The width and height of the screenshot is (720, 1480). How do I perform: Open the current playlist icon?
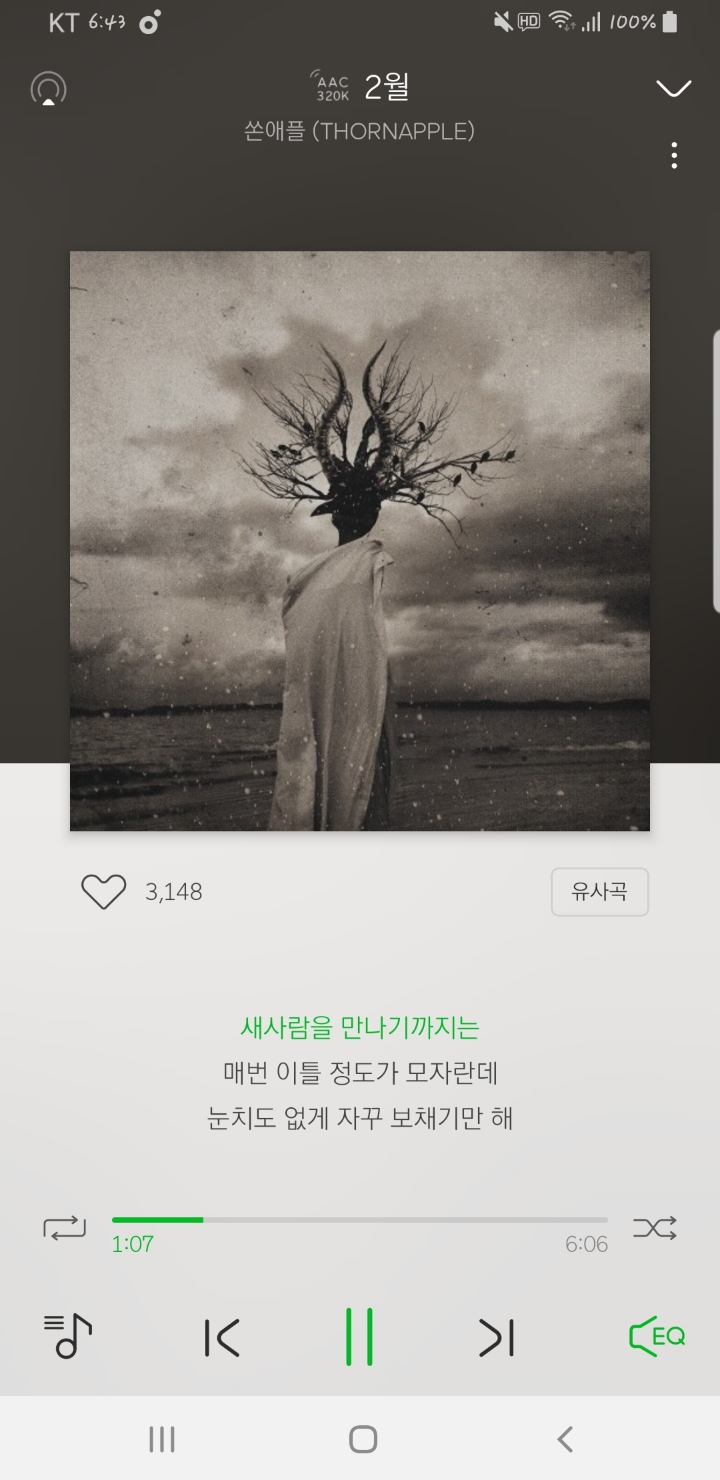pyautogui.click(x=65, y=1335)
